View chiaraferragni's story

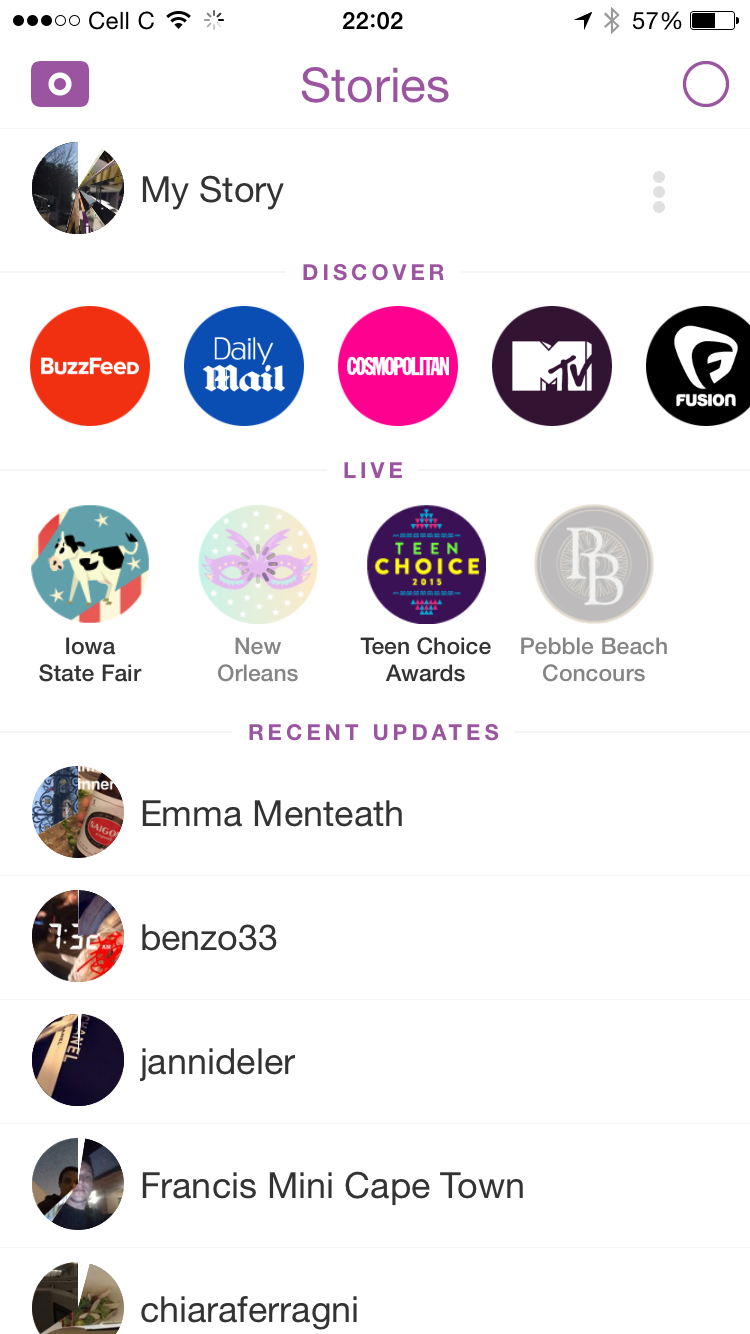(x=249, y=1308)
